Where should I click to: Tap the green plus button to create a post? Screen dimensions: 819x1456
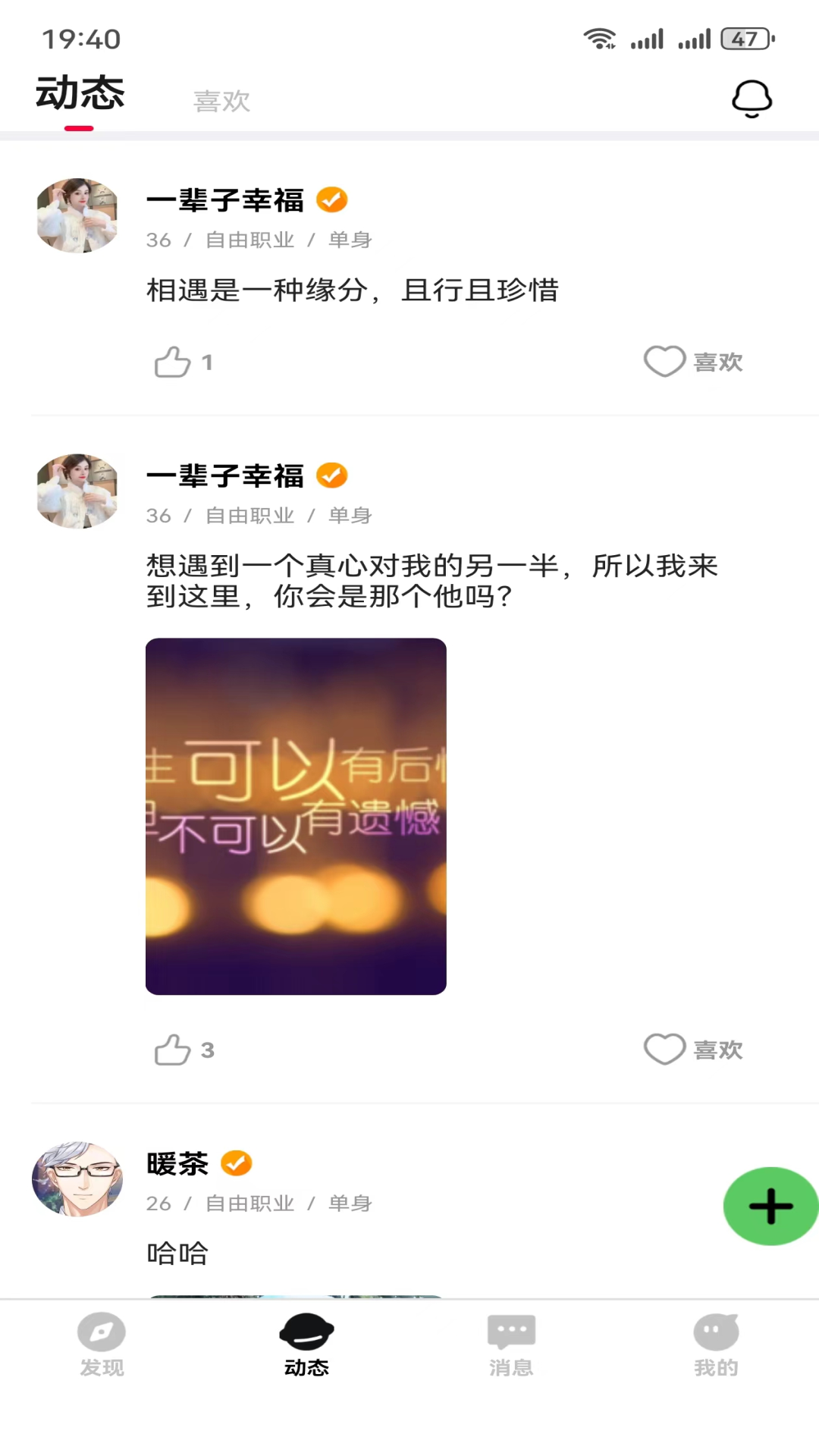pos(770,1207)
